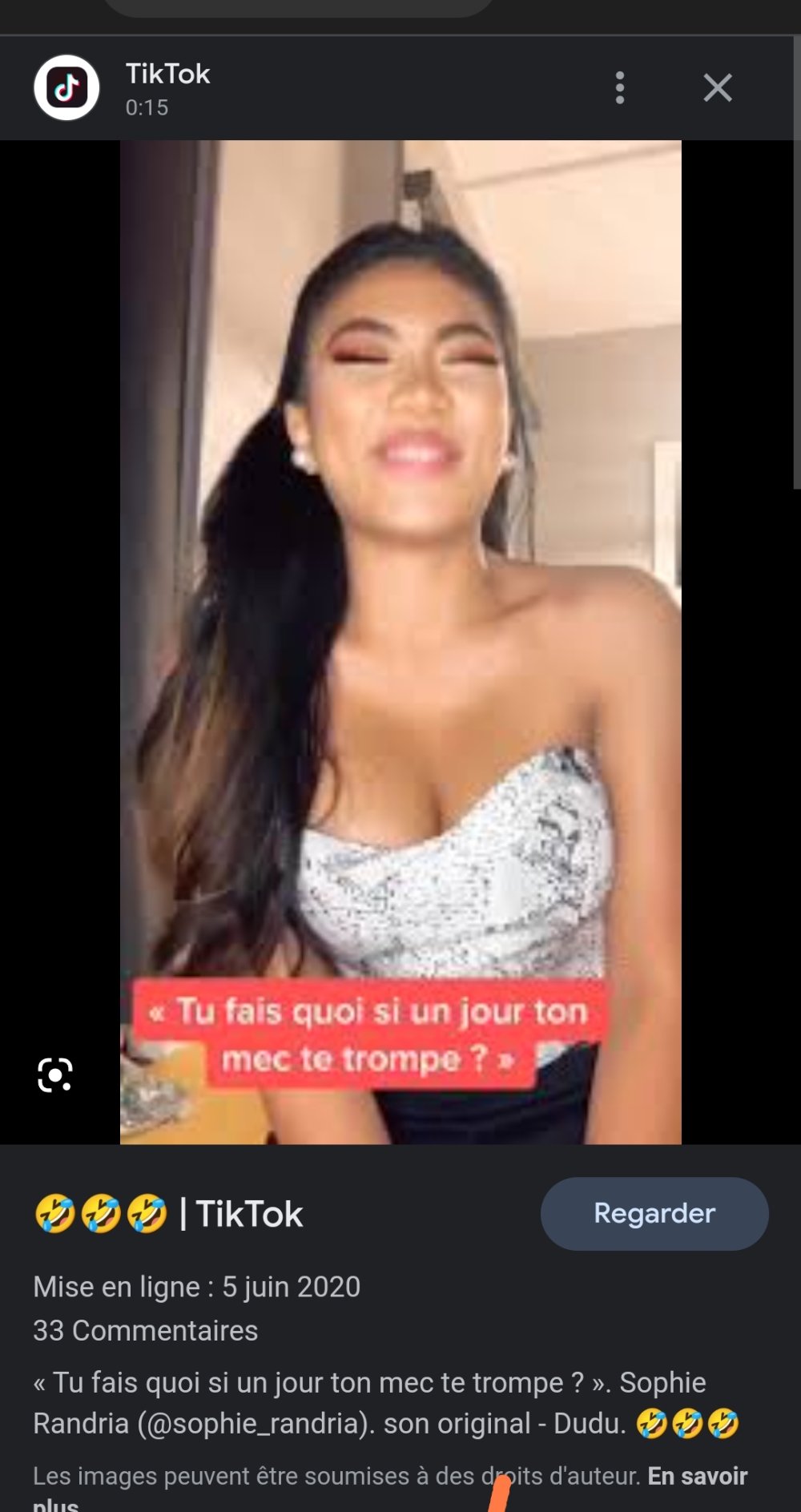Search the image with Lens icon

(54, 1075)
